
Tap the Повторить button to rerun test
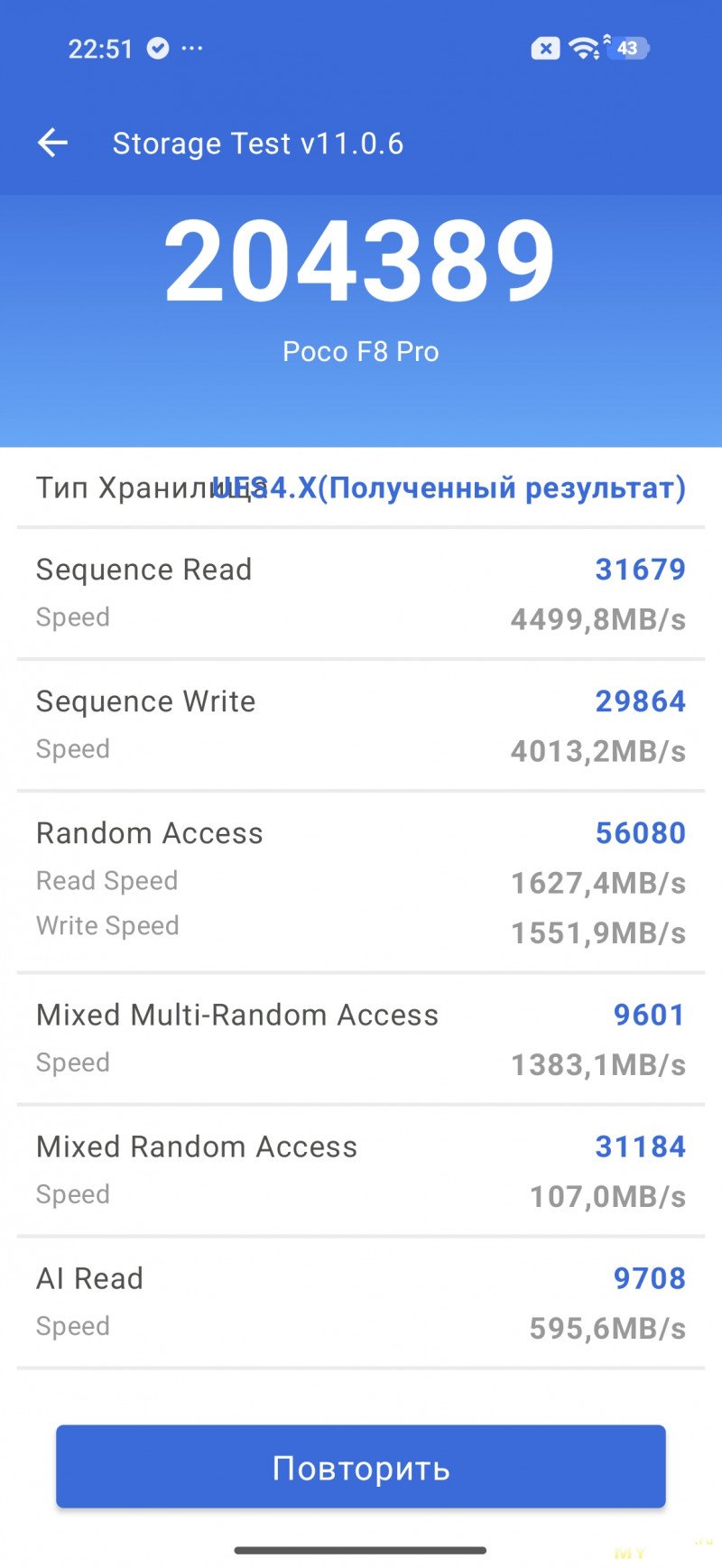tap(361, 1467)
